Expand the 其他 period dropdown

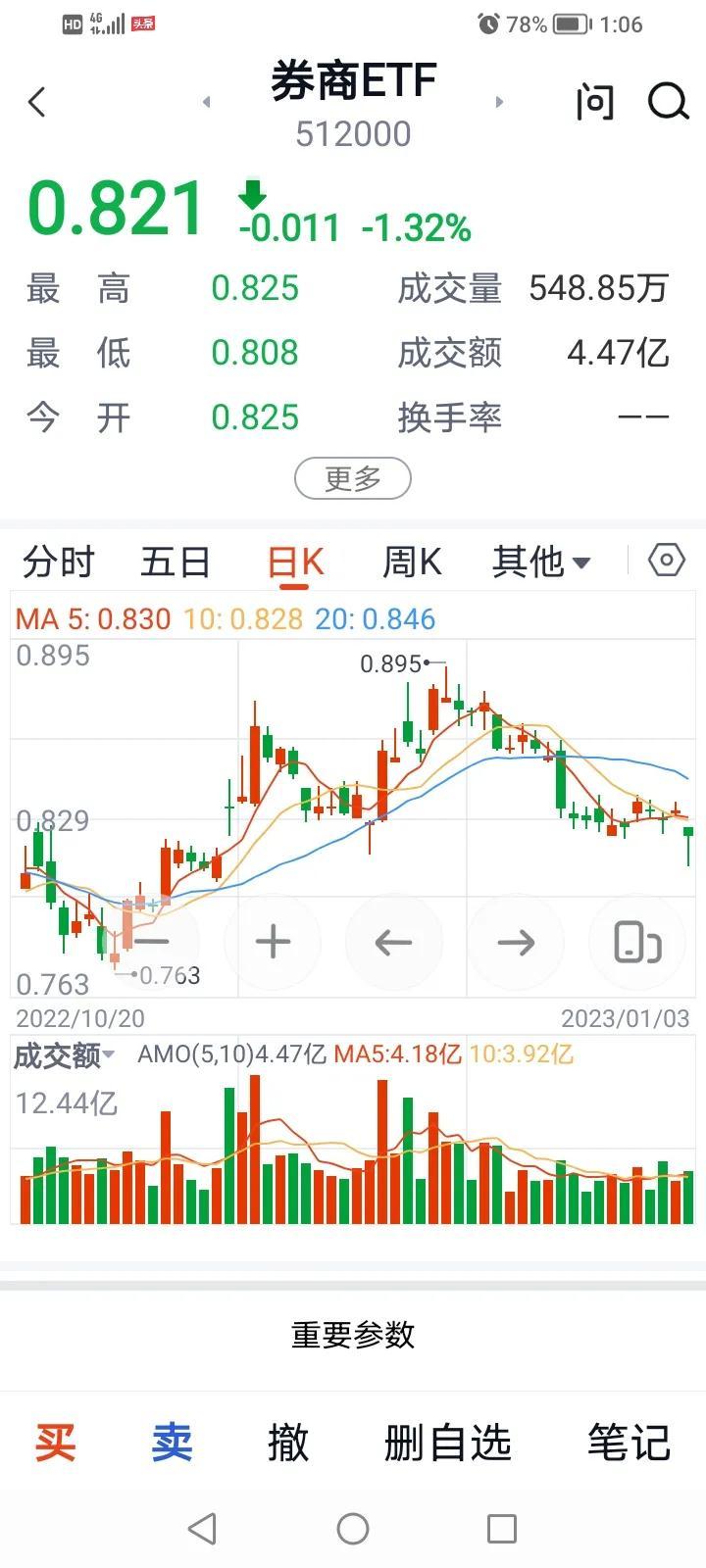[x=540, y=563]
